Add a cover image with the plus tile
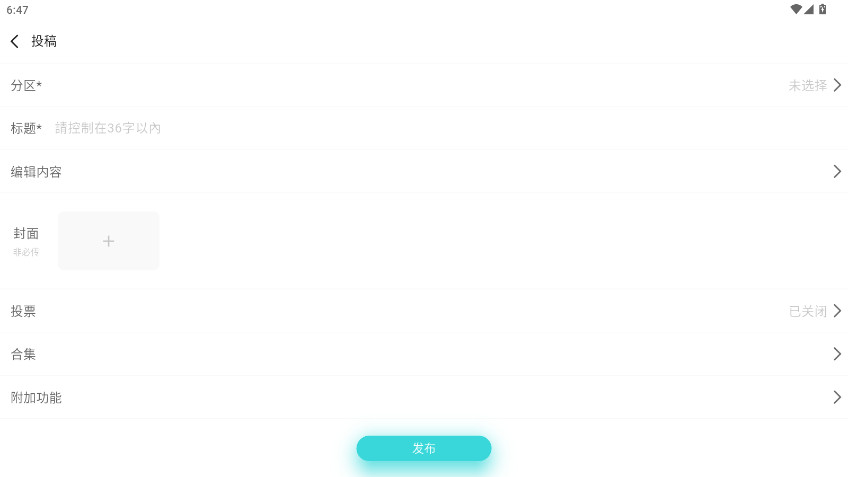Viewport: 848px width, 477px height. click(x=108, y=241)
